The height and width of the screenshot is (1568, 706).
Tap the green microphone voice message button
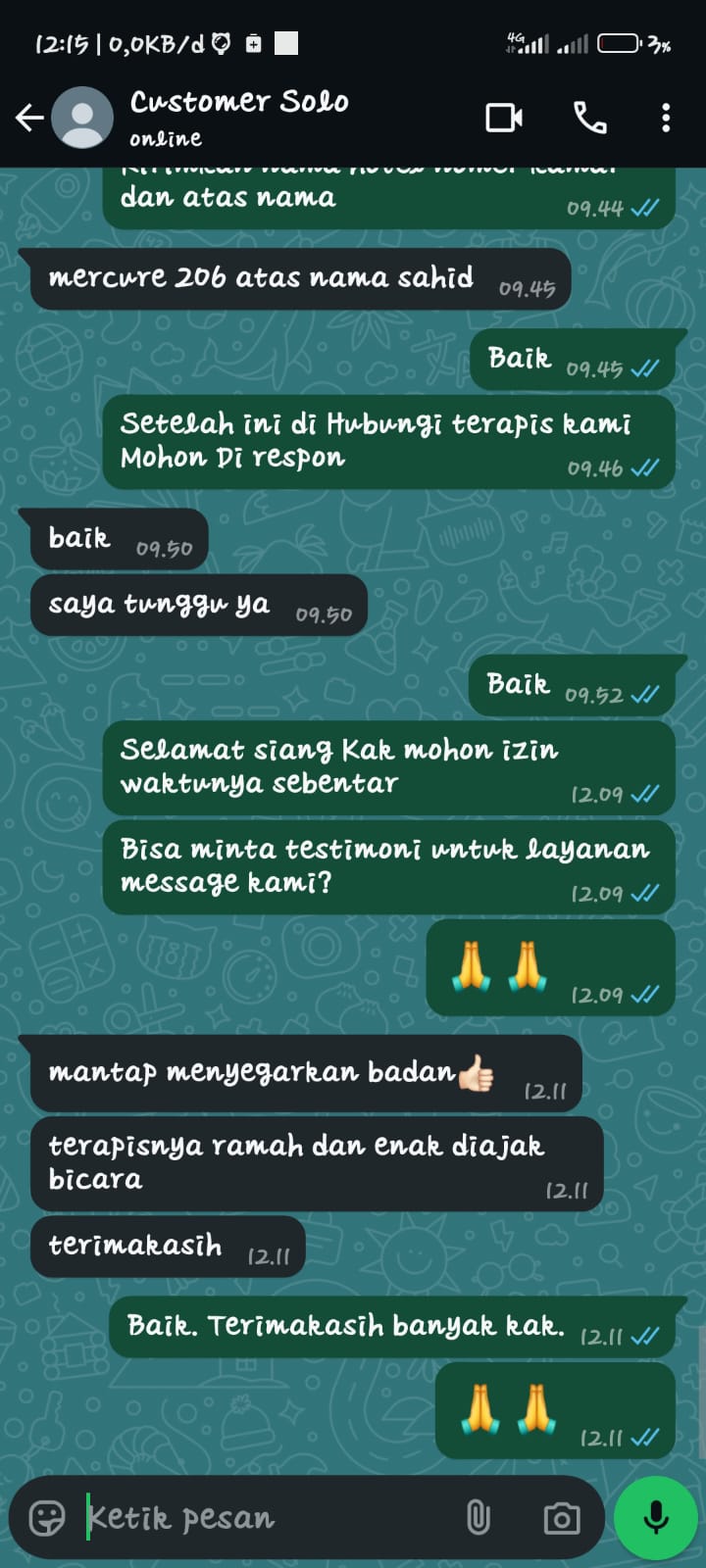(655, 1517)
